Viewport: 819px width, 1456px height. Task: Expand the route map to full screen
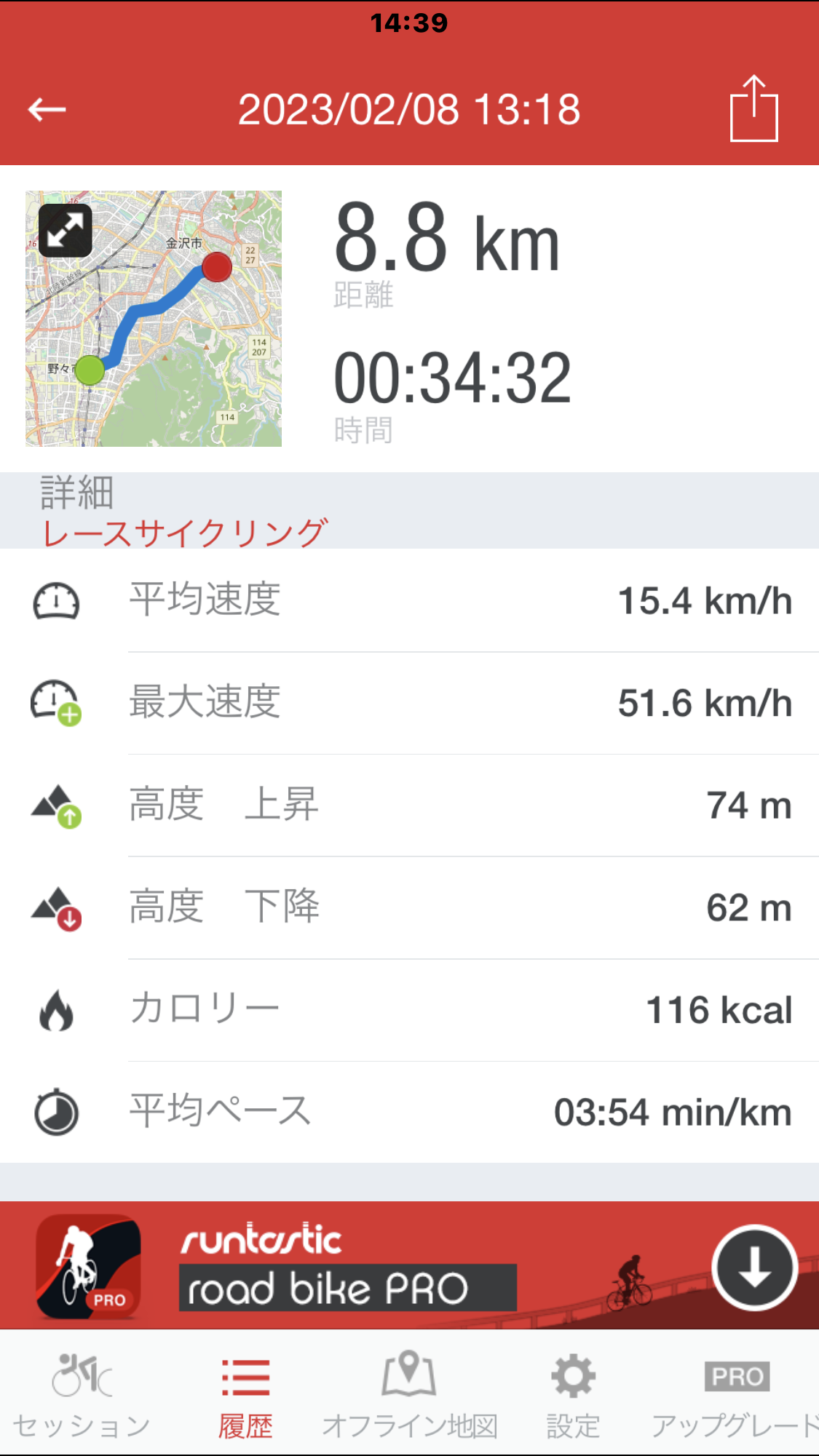[66, 231]
